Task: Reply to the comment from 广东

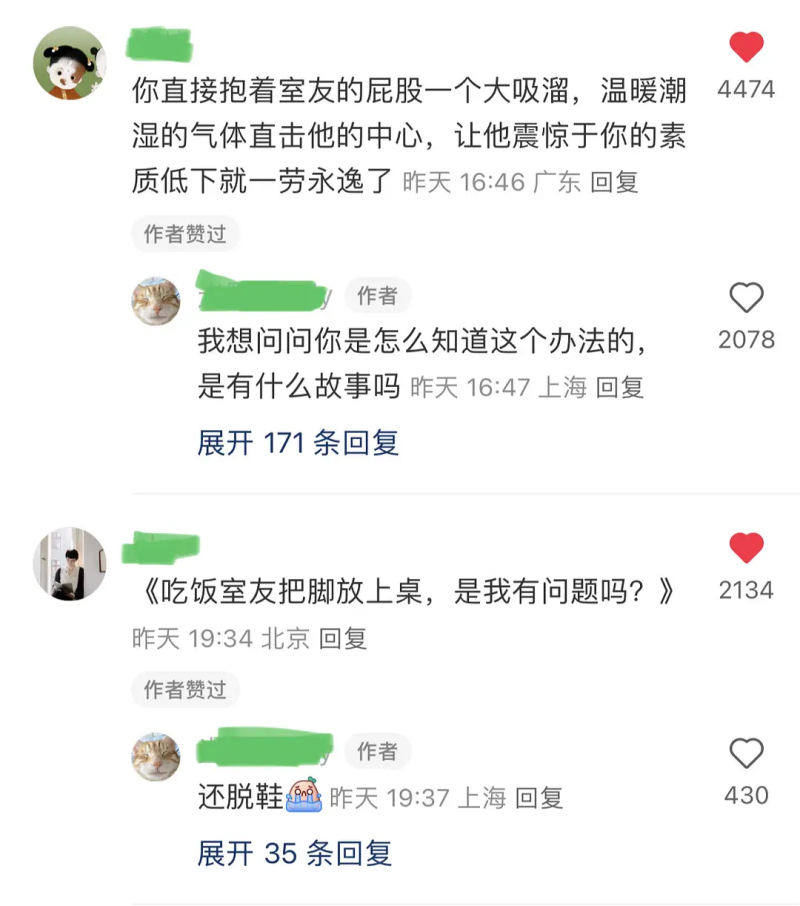Action: (614, 182)
